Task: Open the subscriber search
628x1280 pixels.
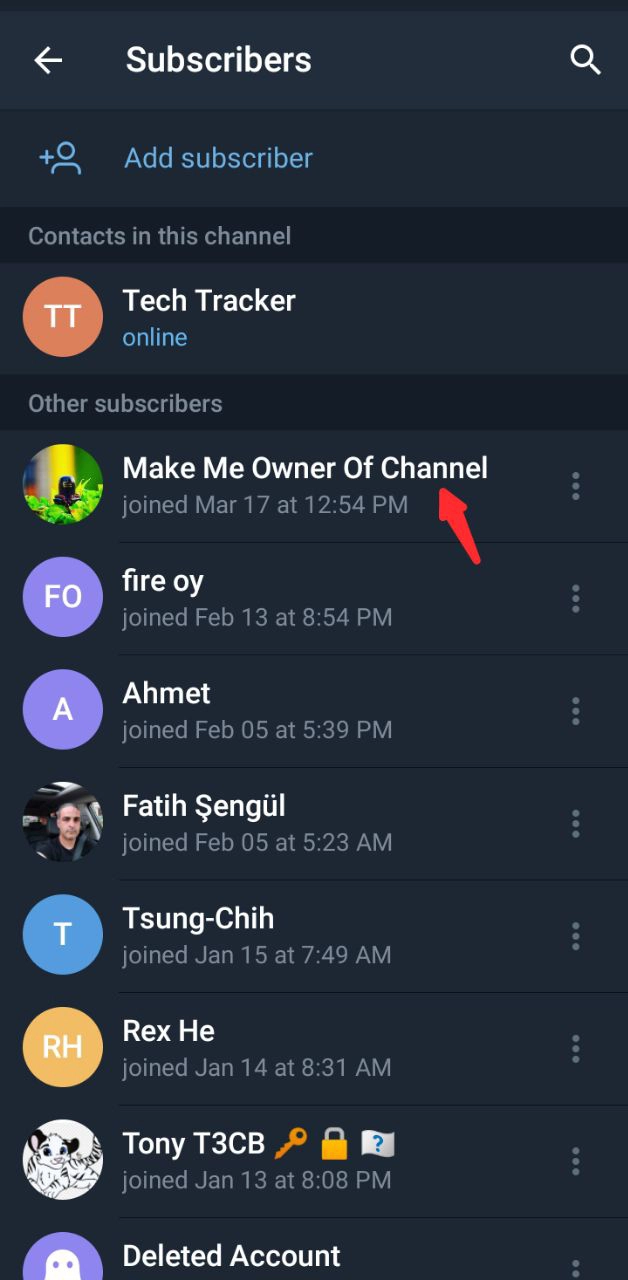Action: [x=585, y=60]
